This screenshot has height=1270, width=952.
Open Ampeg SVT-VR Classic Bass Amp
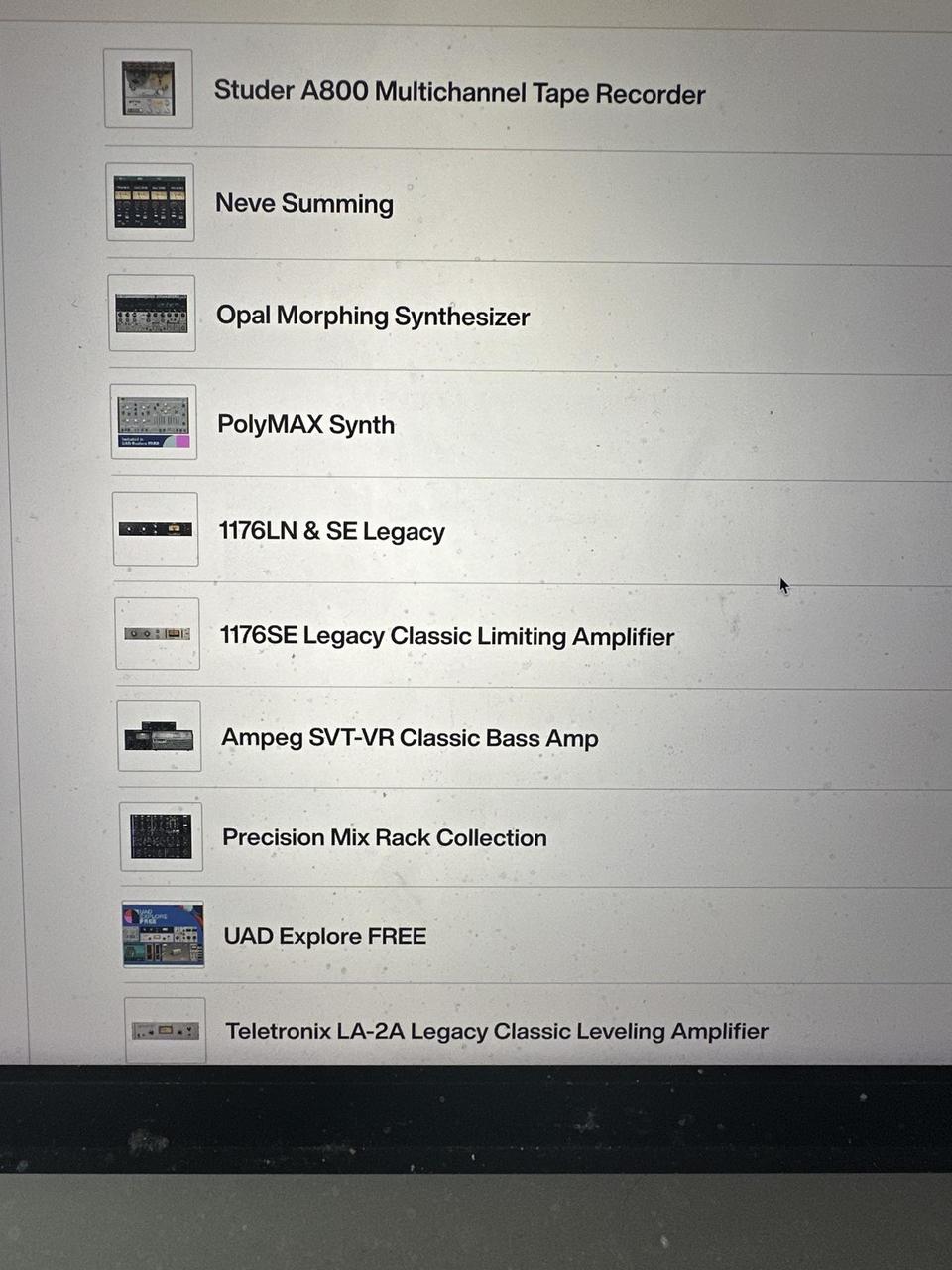pyautogui.click(x=410, y=738)
